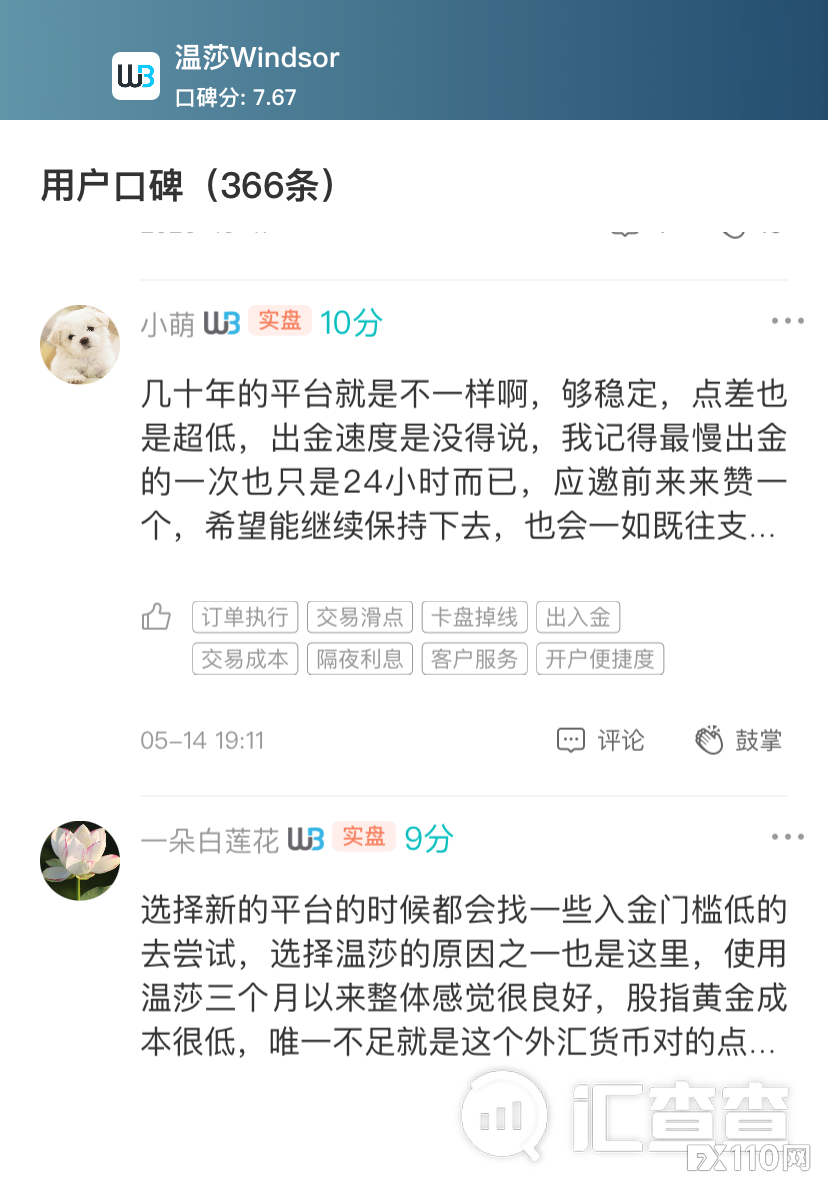Open the three-dot menu on 一朵白莲花's review
This screenshot has width=828, height=1184.
pyautogui.click(x=788, y=836)
